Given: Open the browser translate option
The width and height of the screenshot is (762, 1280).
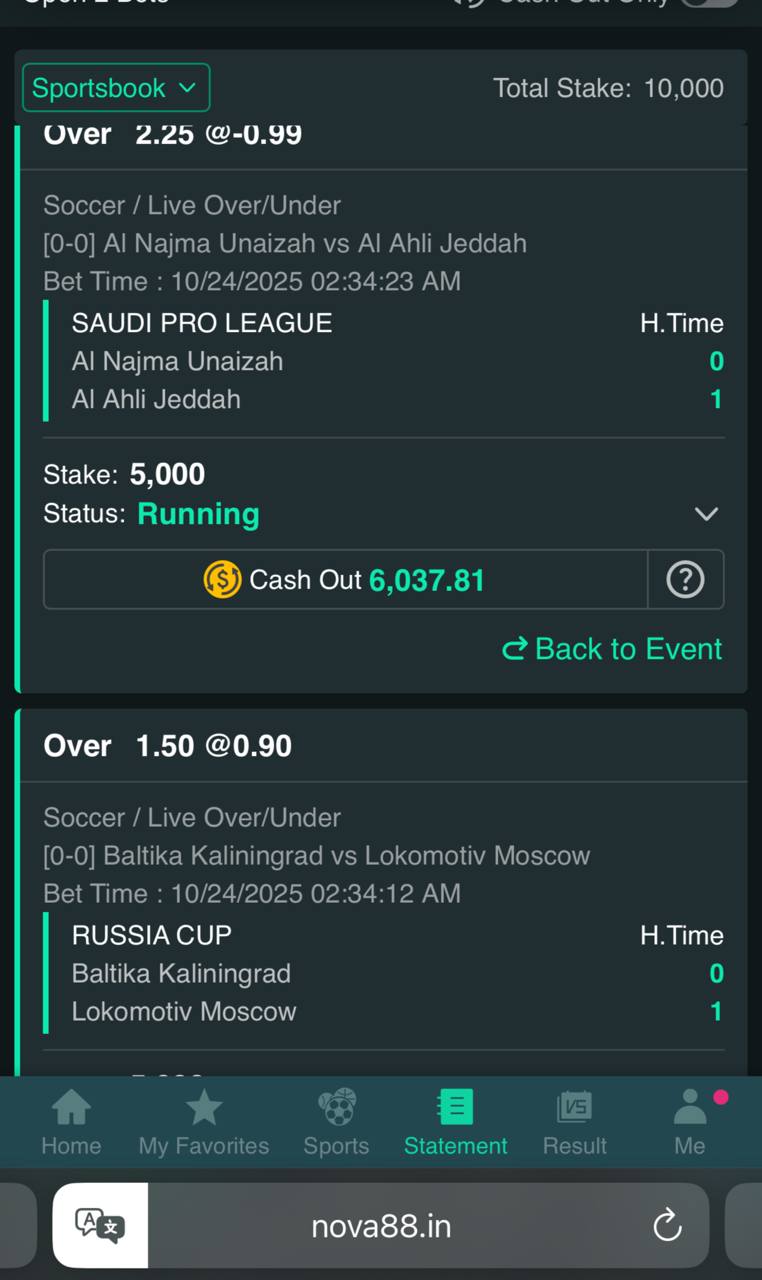Looking at the screenshot, I should point(100,1226).
